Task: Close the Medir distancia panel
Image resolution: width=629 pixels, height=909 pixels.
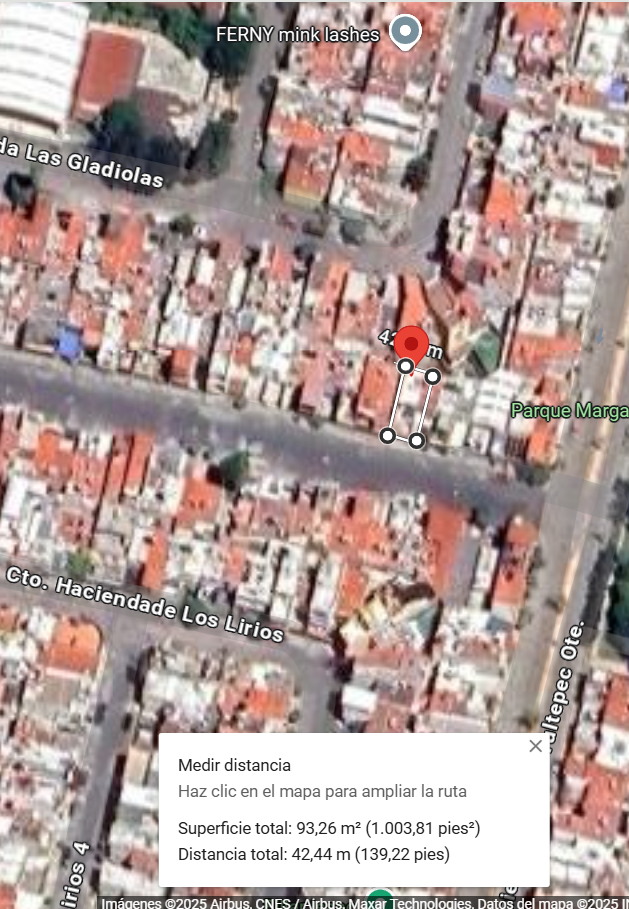Action: click(x=536, y=746)
